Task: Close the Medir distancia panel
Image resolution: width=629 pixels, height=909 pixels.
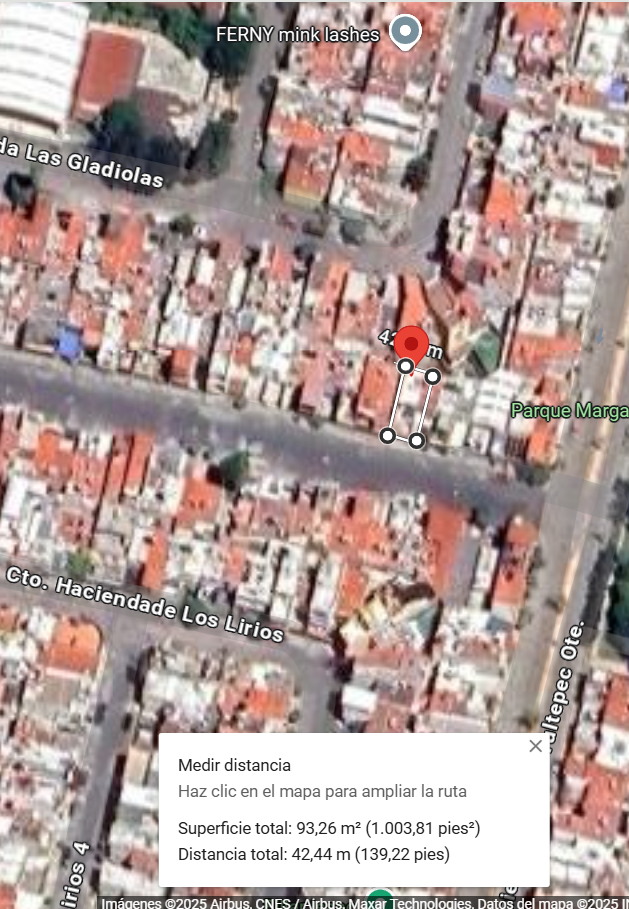Action: click(x=536, y=746)
